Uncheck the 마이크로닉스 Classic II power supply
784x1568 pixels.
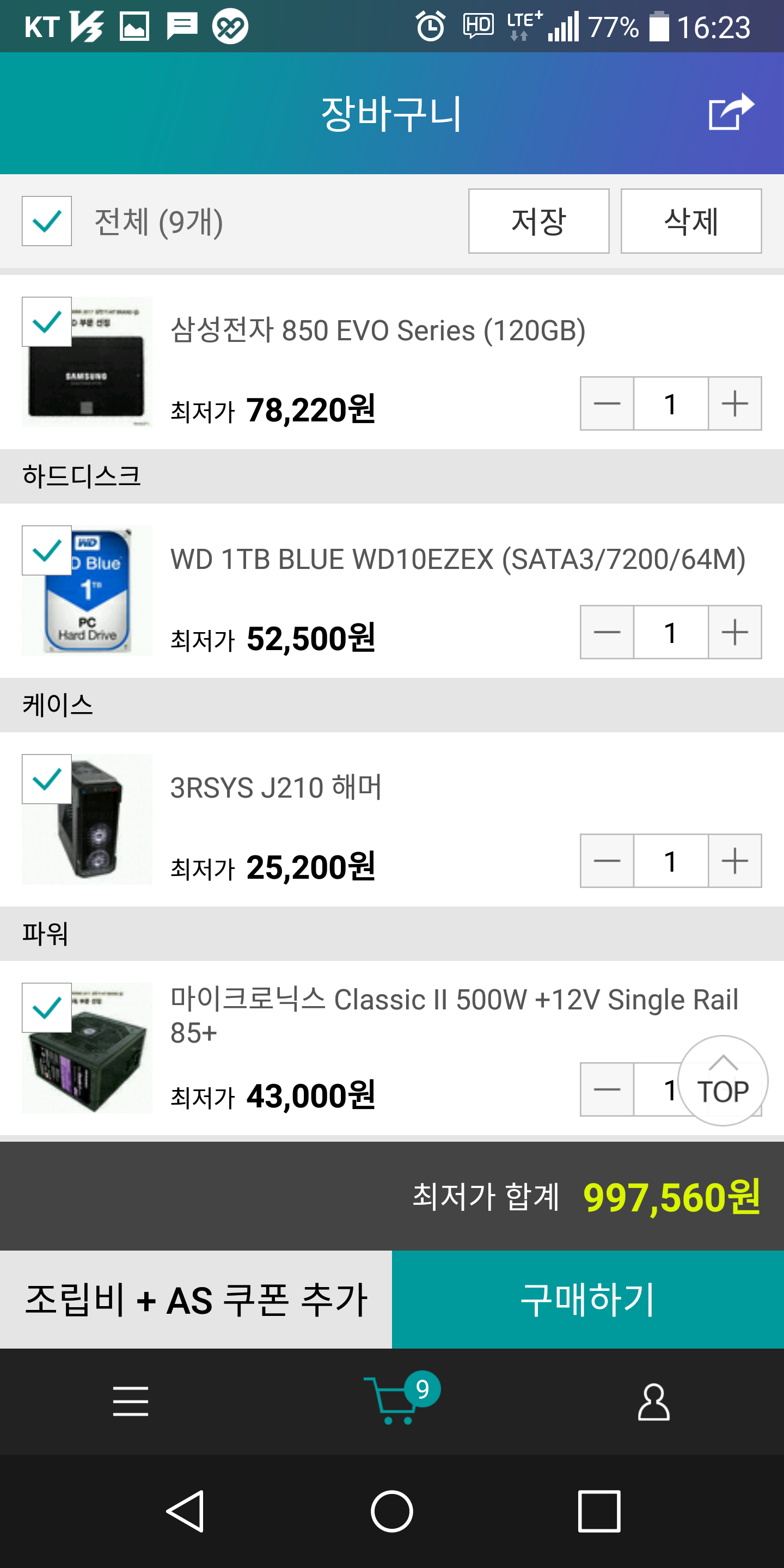pos(47,1008)
